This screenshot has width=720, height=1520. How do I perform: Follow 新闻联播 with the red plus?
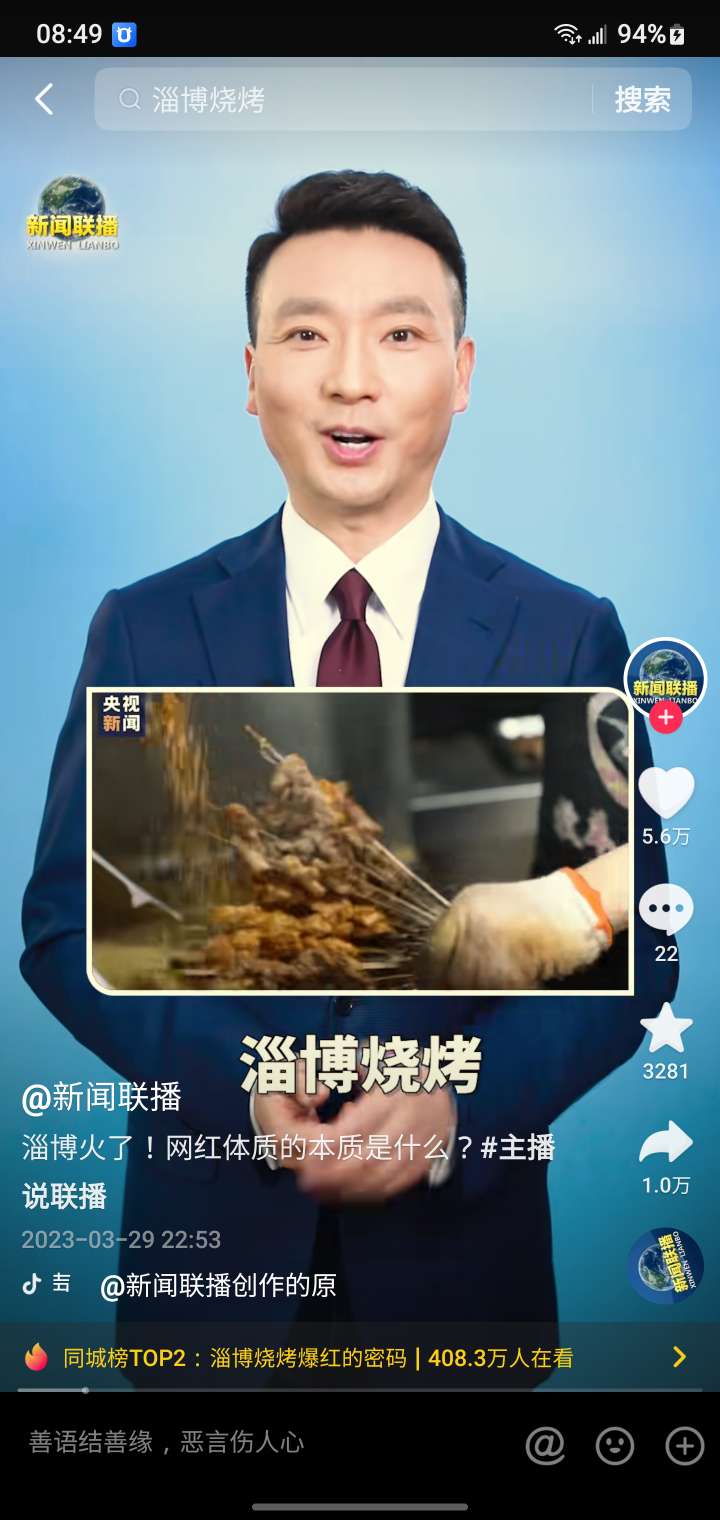click(666, 718)
